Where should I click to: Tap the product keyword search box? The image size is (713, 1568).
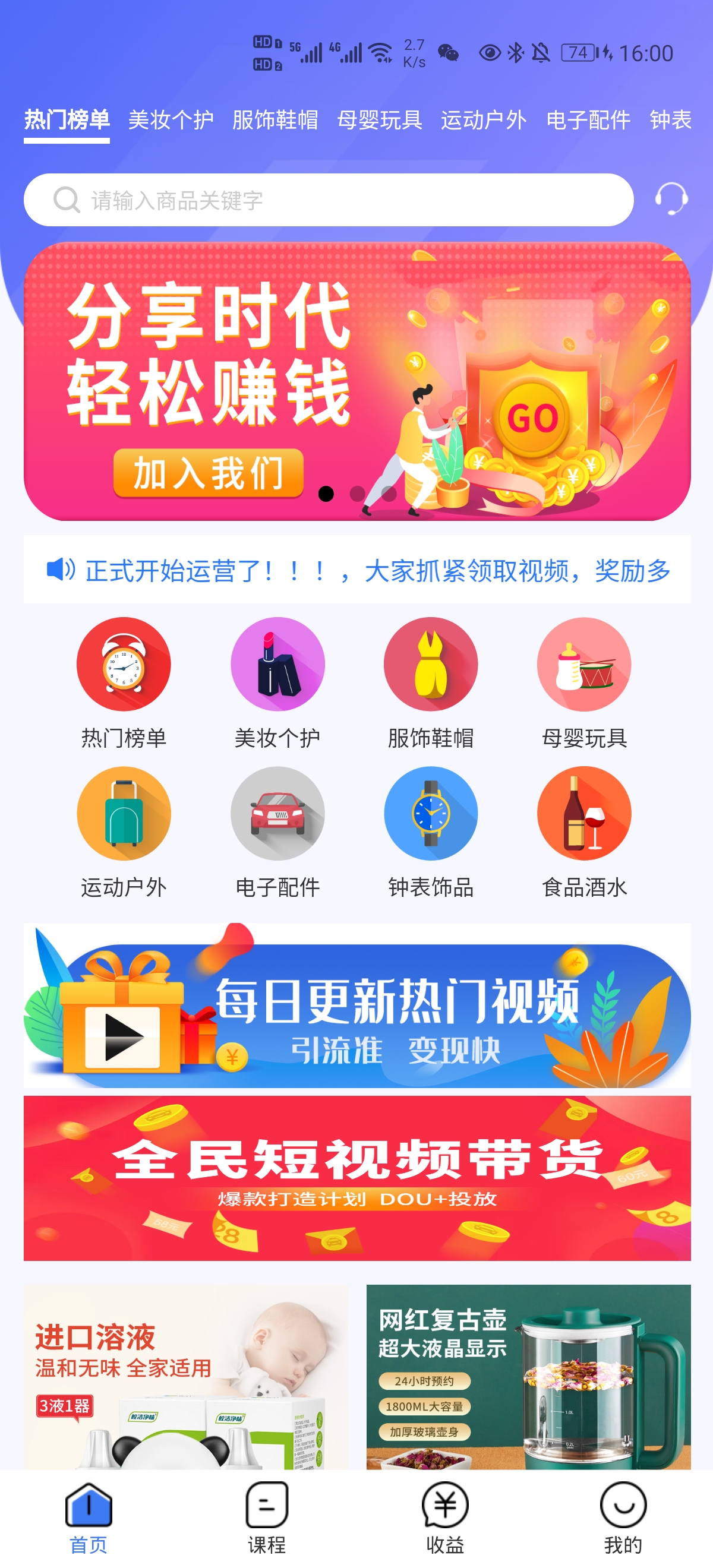click(329, 200)
